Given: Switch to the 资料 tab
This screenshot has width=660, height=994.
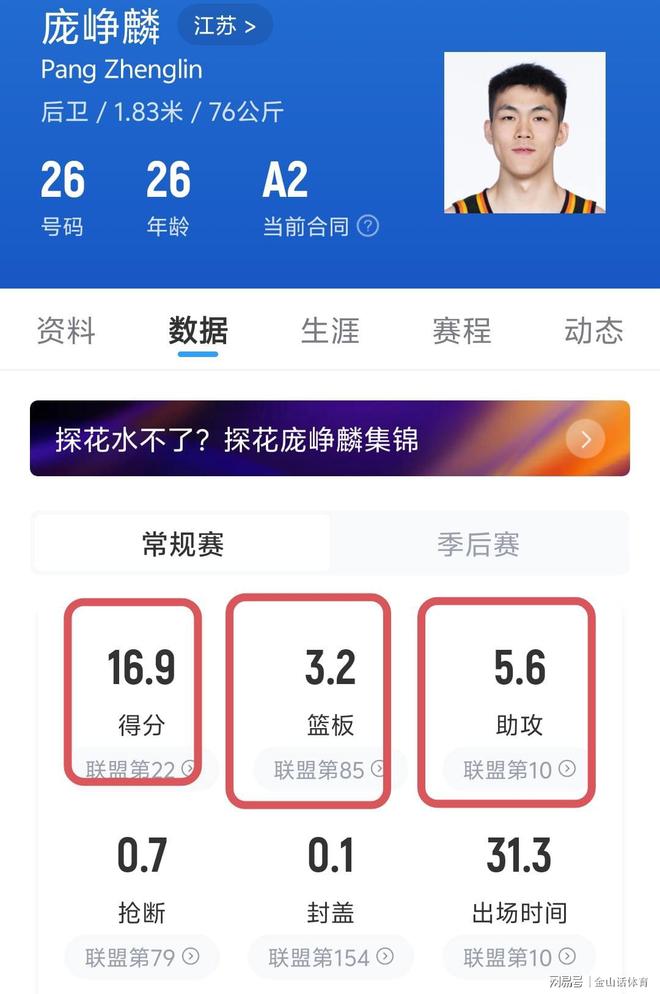Looking at the screenshot, I should 66,330.
